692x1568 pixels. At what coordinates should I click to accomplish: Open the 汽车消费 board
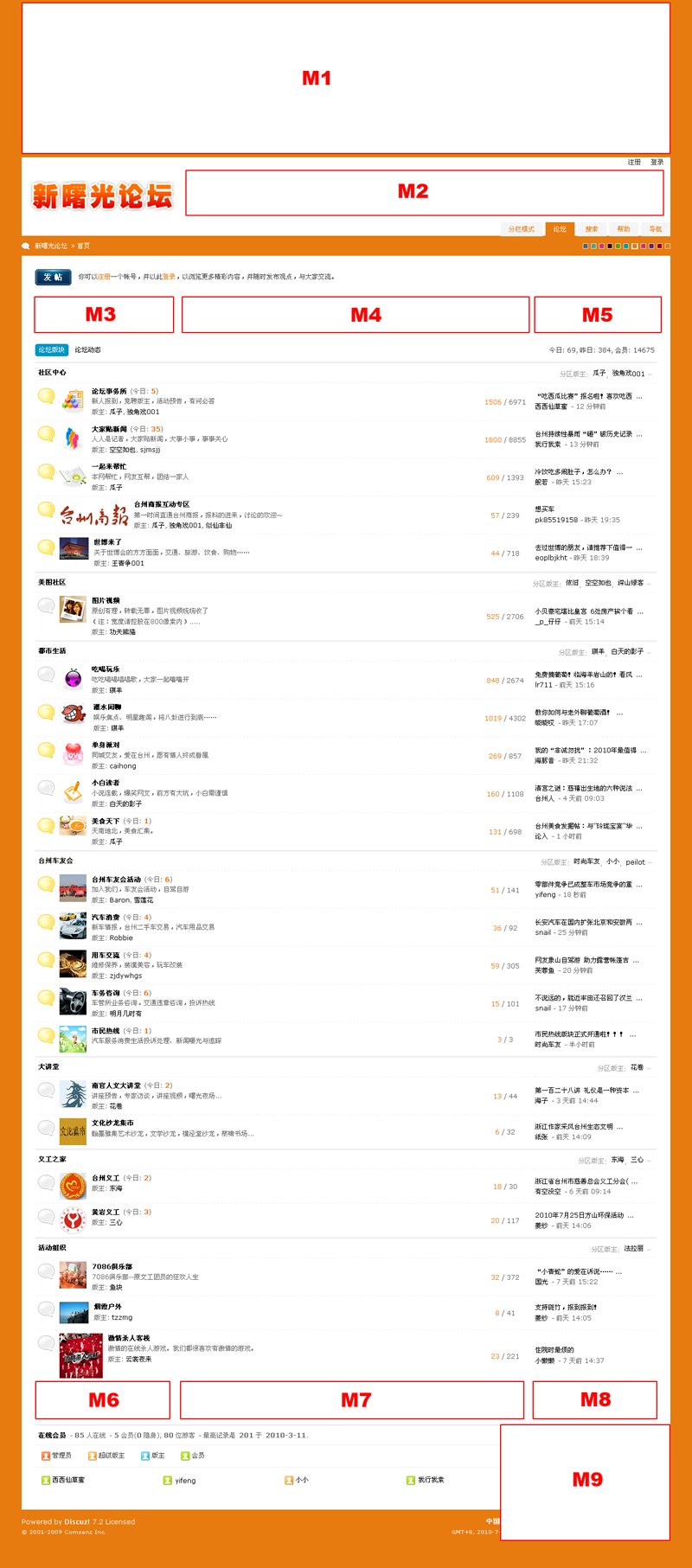(106, 917)
